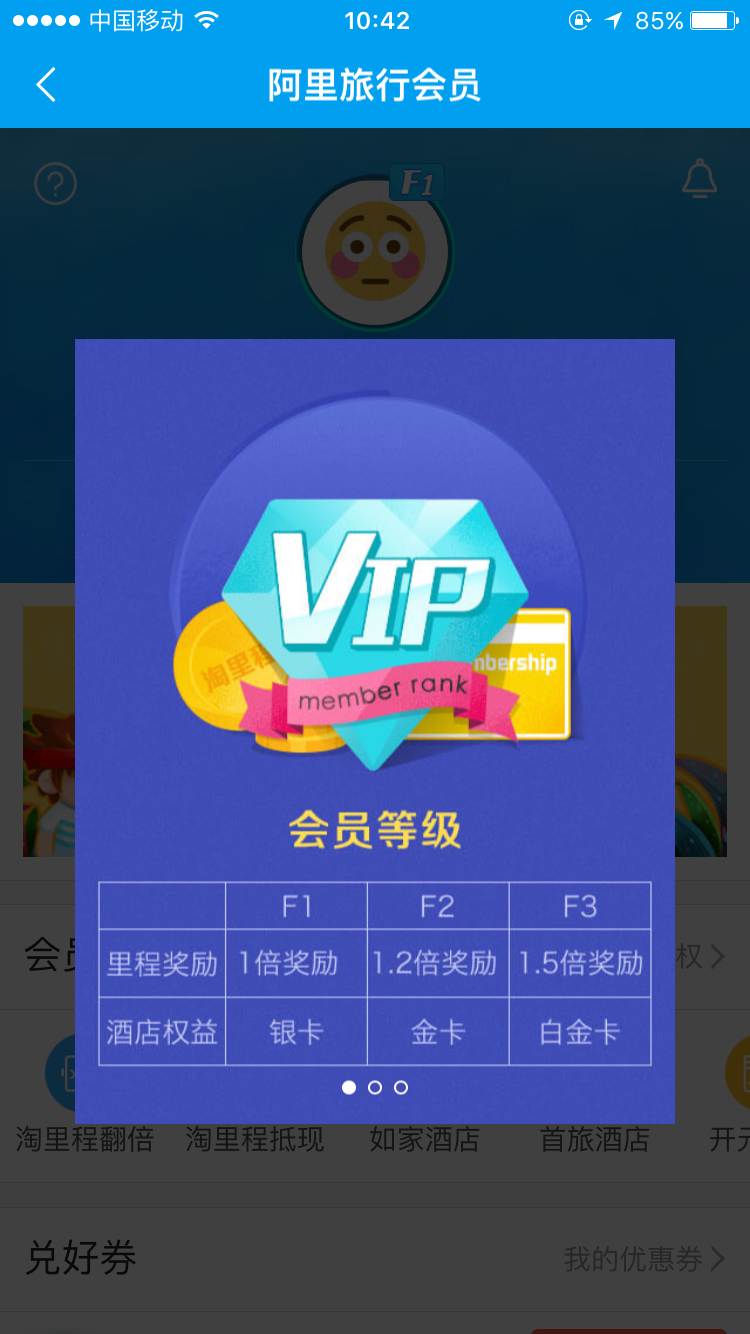Open the notifications bell

(699, 179)
